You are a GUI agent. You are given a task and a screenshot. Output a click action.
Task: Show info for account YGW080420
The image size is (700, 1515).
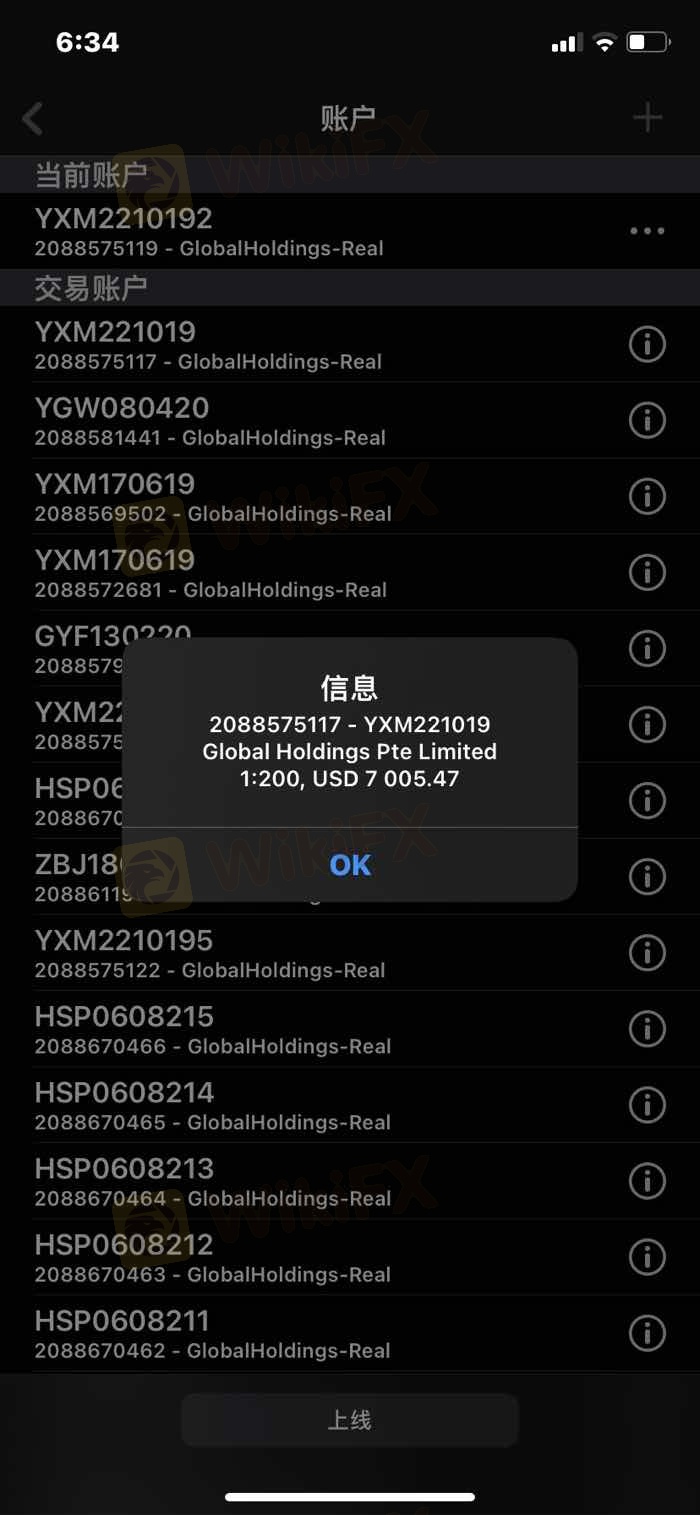pyautogui.click(x=647, y=420)
